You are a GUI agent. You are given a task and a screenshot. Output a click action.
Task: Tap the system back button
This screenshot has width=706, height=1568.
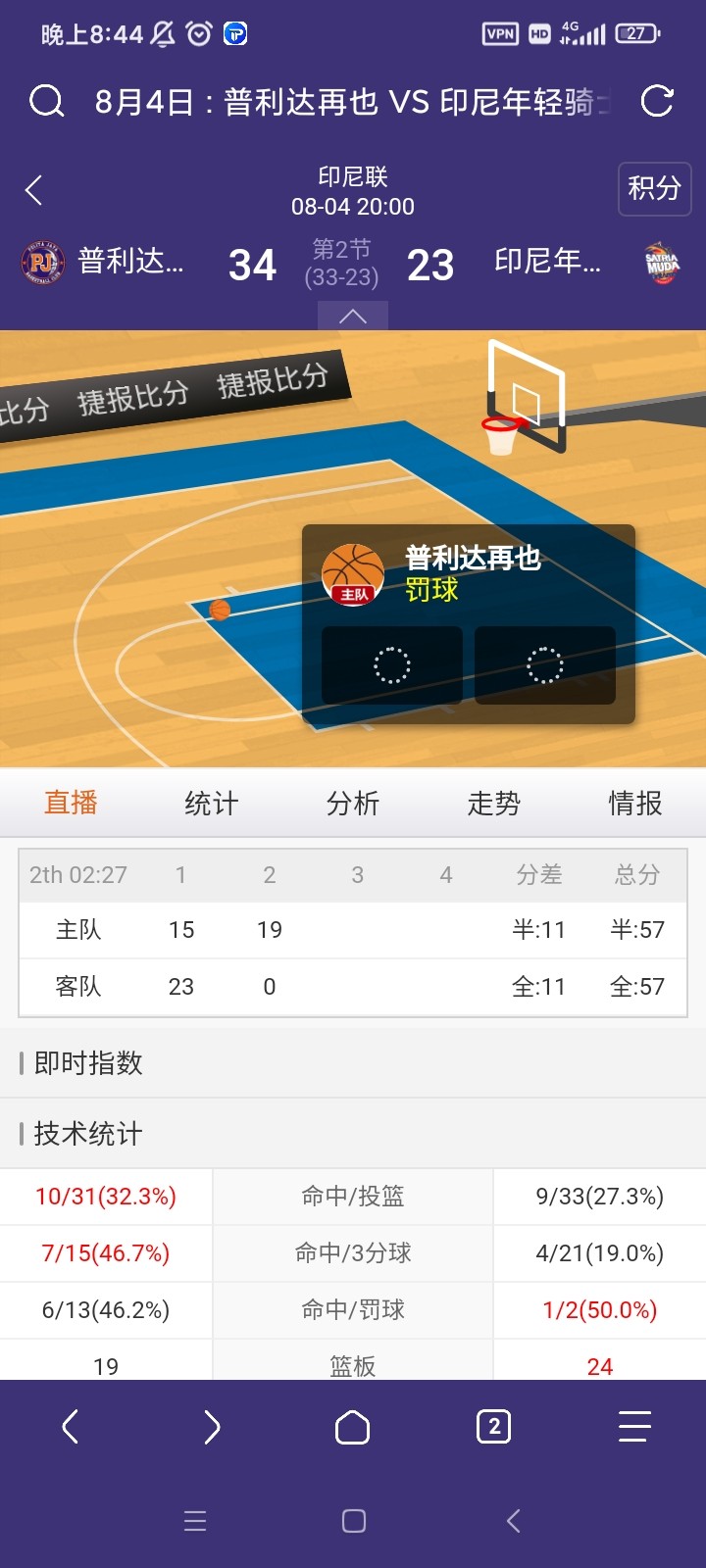pos(513,1521)
